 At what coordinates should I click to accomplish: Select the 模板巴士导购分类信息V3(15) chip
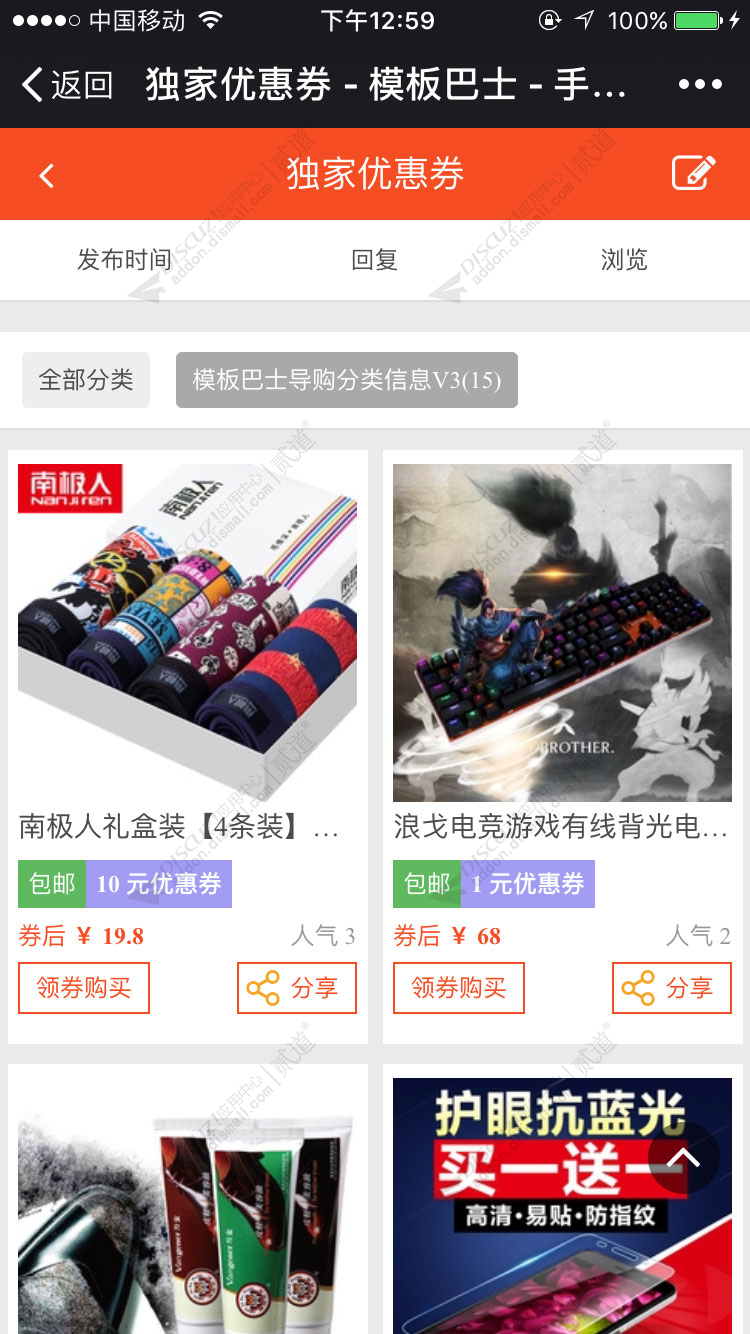[x=347, y=380]
